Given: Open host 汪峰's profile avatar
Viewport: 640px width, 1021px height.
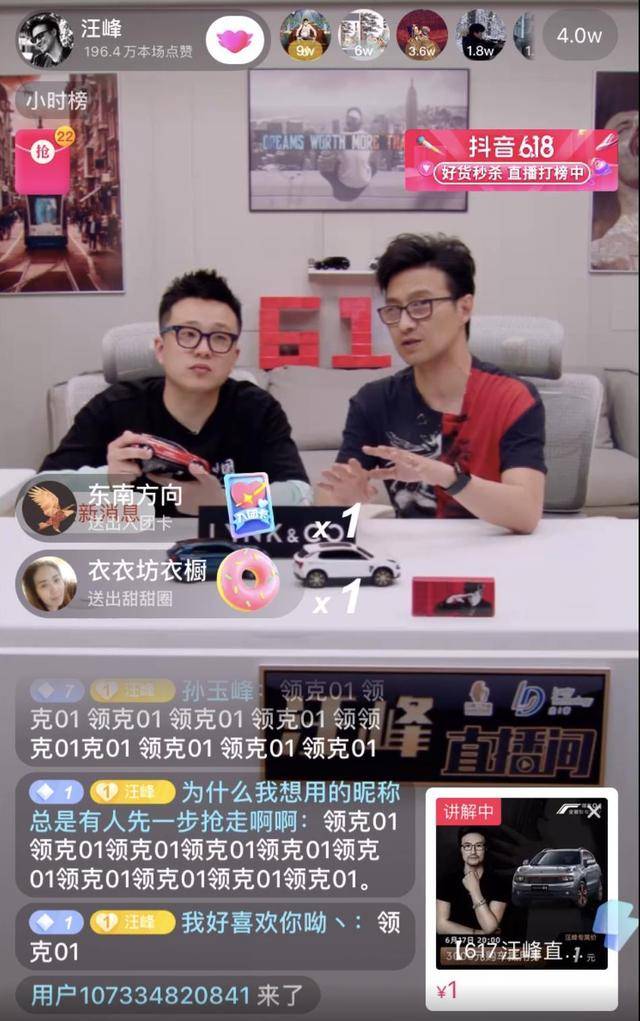Looking at the screenshot, I should [x=45, y=39].
